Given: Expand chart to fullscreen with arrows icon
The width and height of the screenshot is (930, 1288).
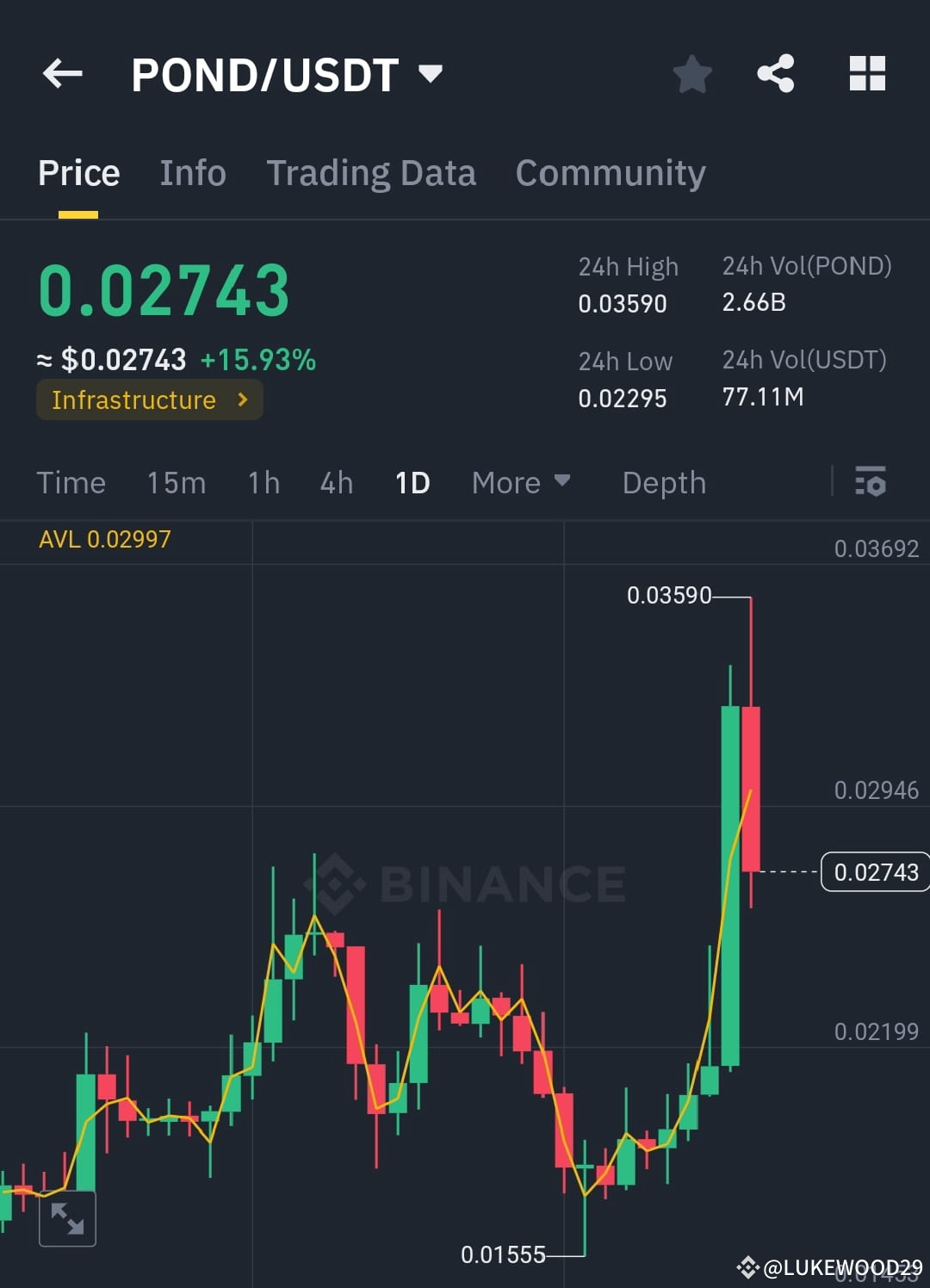Looking at the screenshot, I should pyautogui.click(x=67, y=1219).
